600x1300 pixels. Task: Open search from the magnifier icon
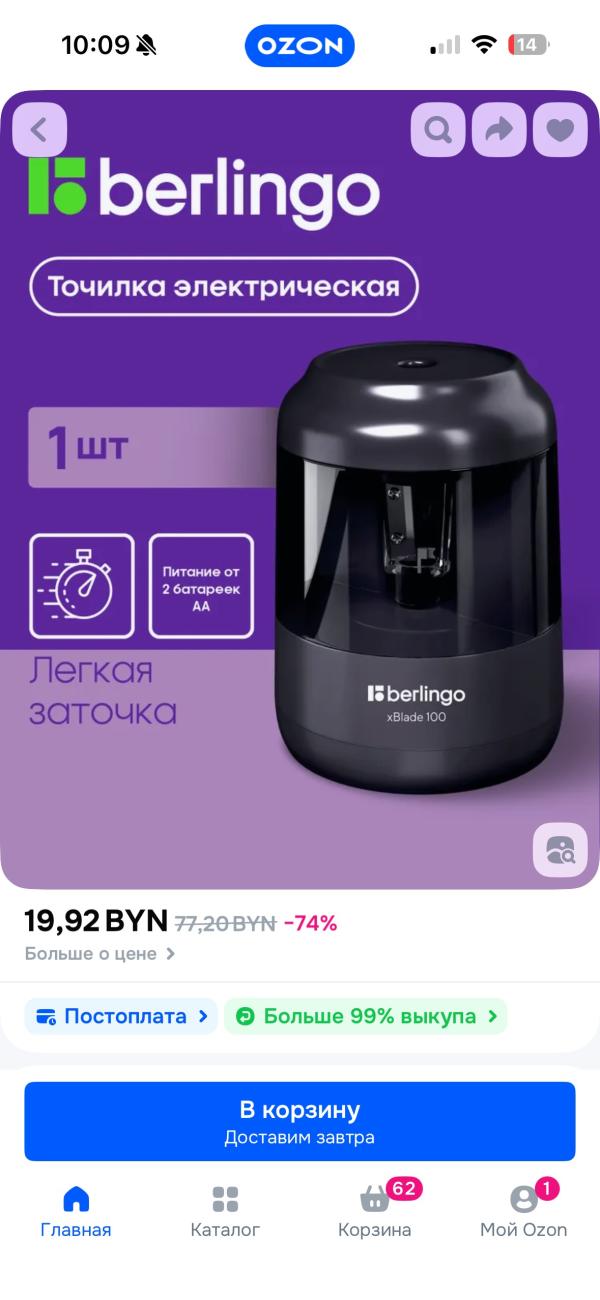[438, 129]
